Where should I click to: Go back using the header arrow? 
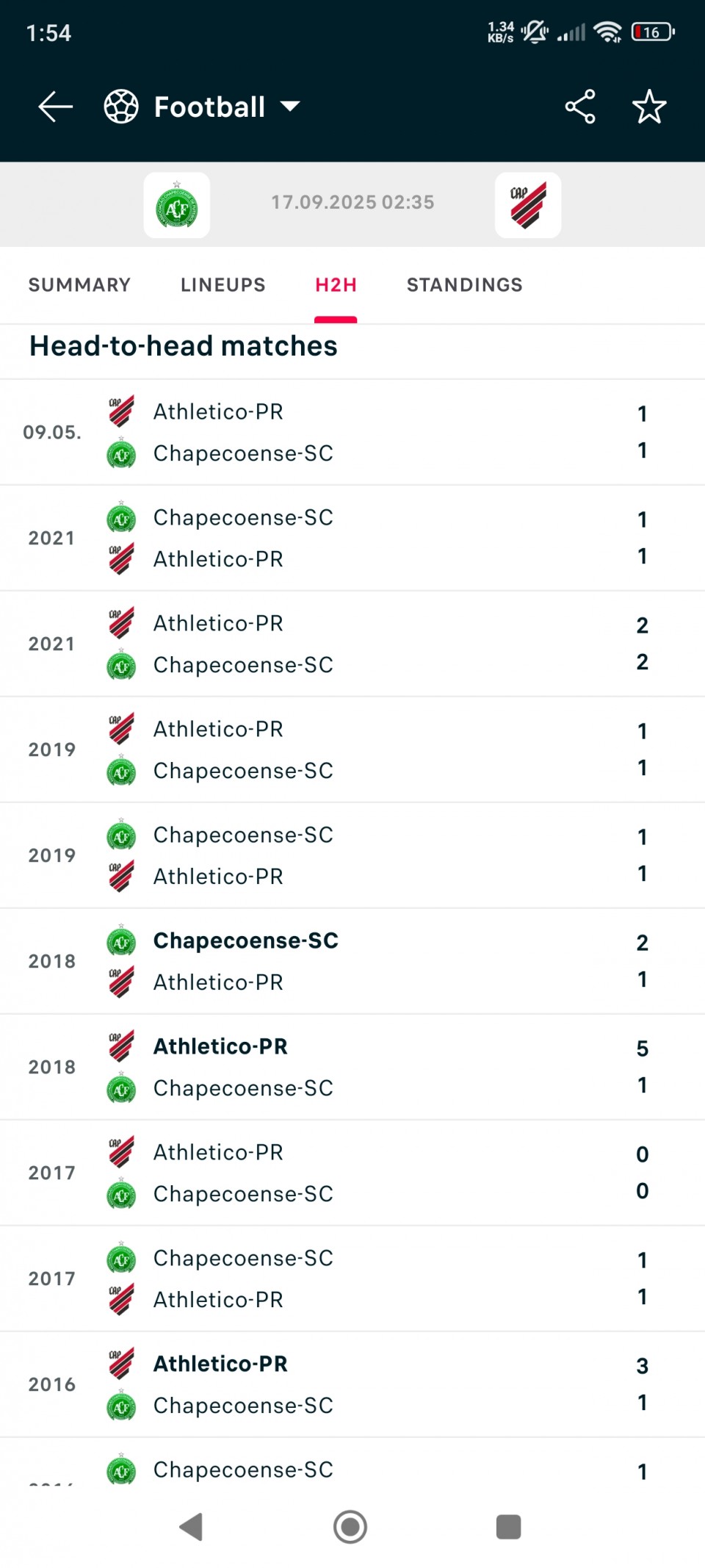click(55, 107)
